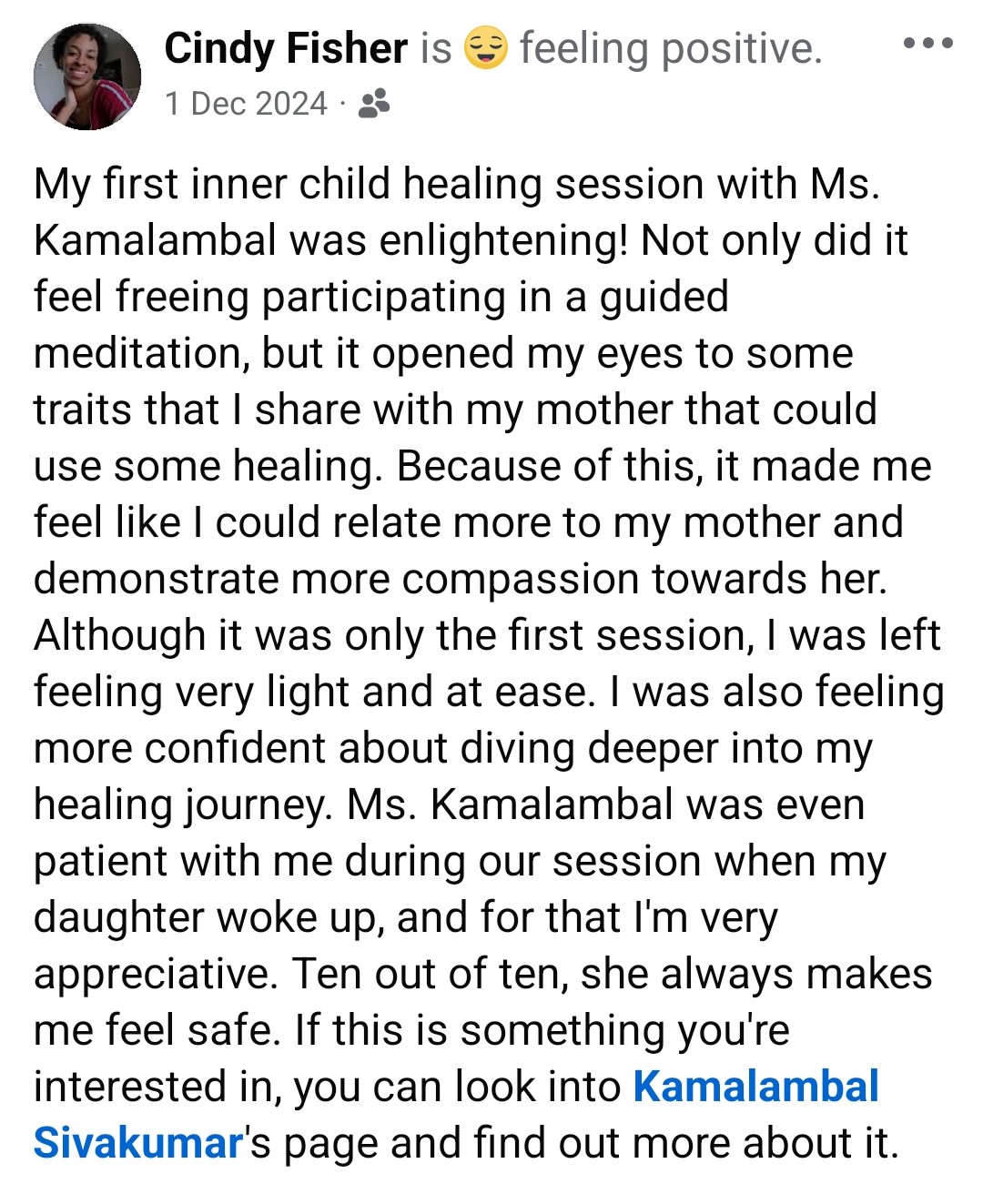
Task: Tap the Cindy Fisher name link
Action: pos(286,48)
